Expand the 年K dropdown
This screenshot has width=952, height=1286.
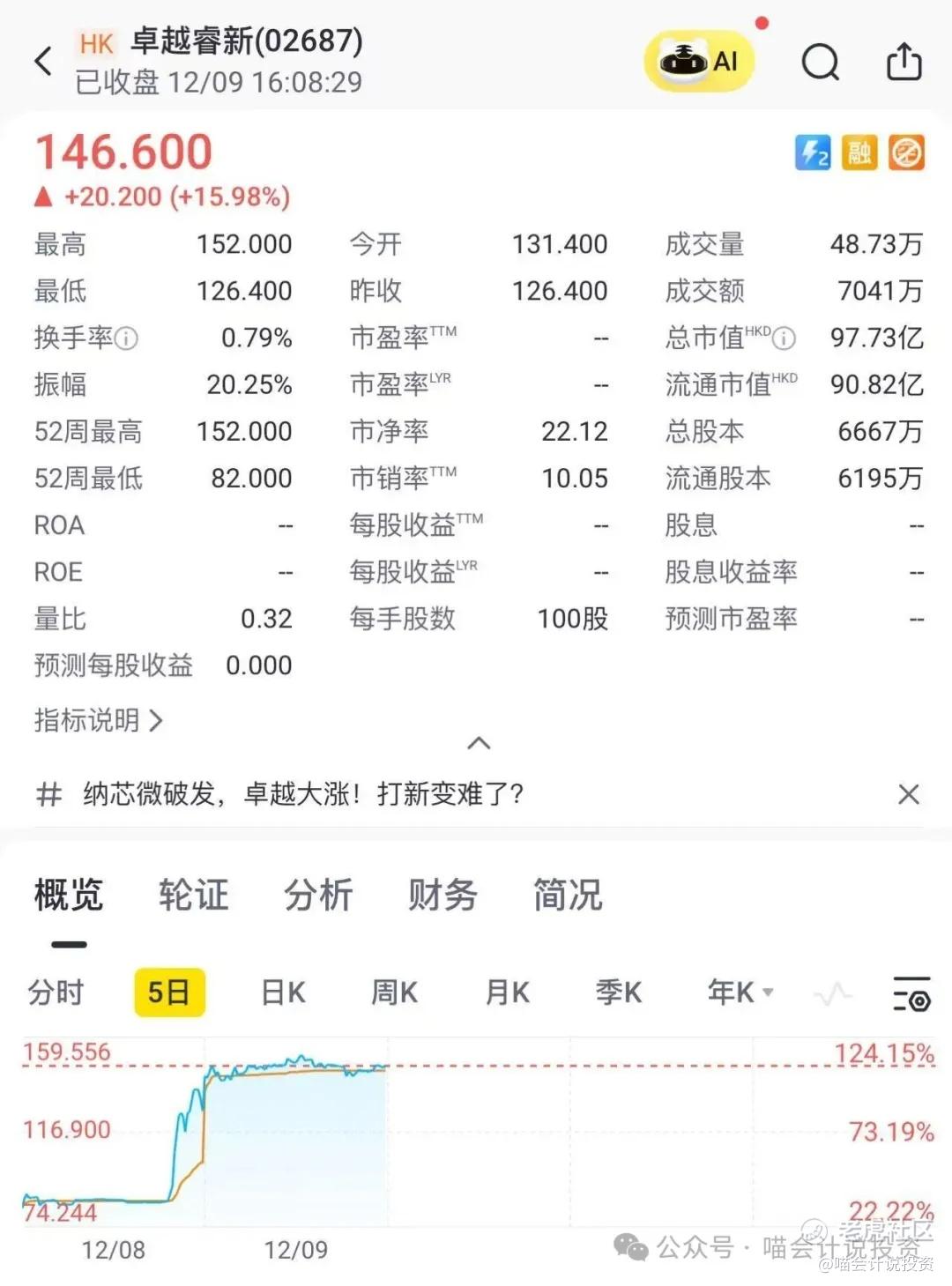740,992
